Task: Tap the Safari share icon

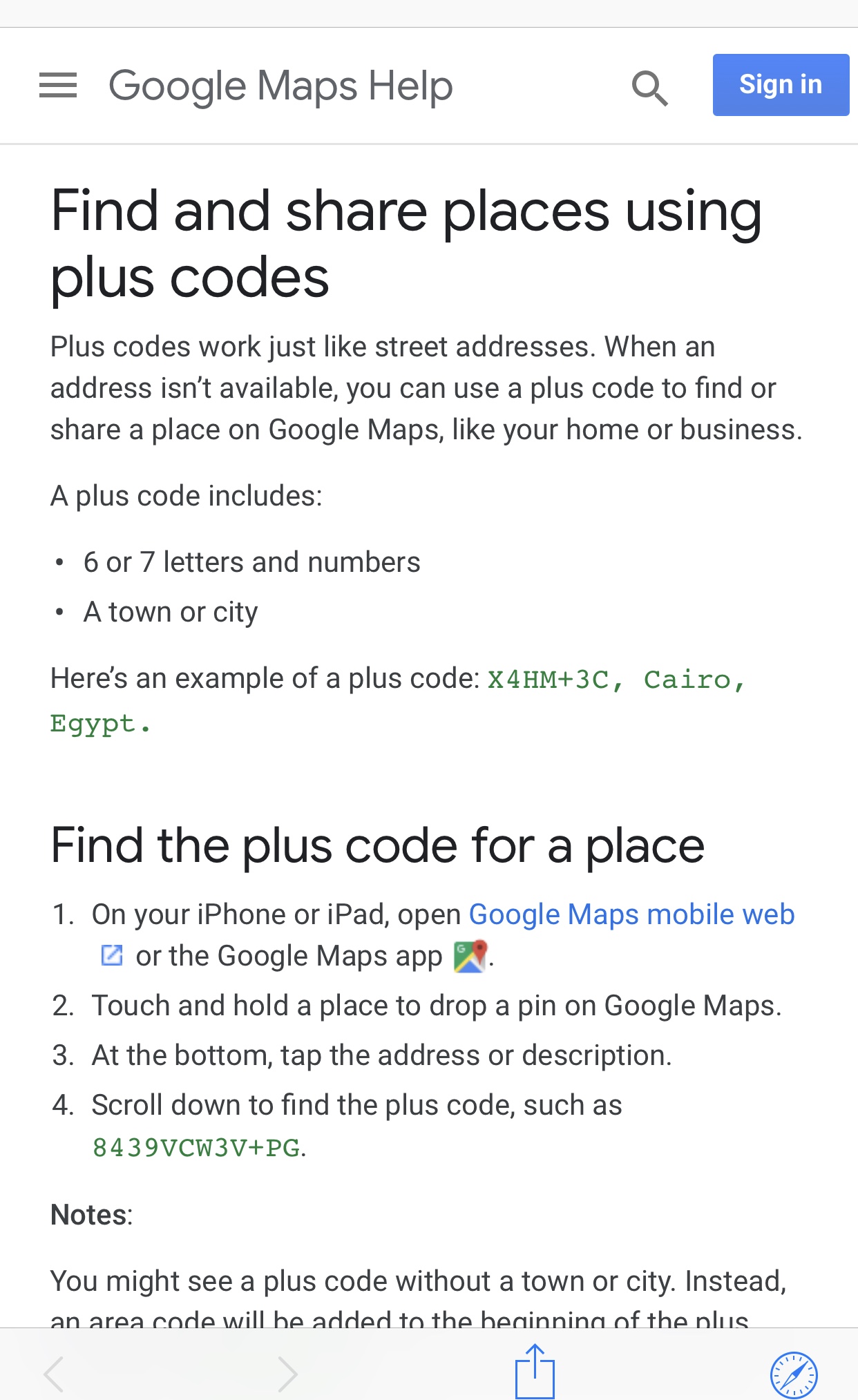Action: (x=535, y=1371)
